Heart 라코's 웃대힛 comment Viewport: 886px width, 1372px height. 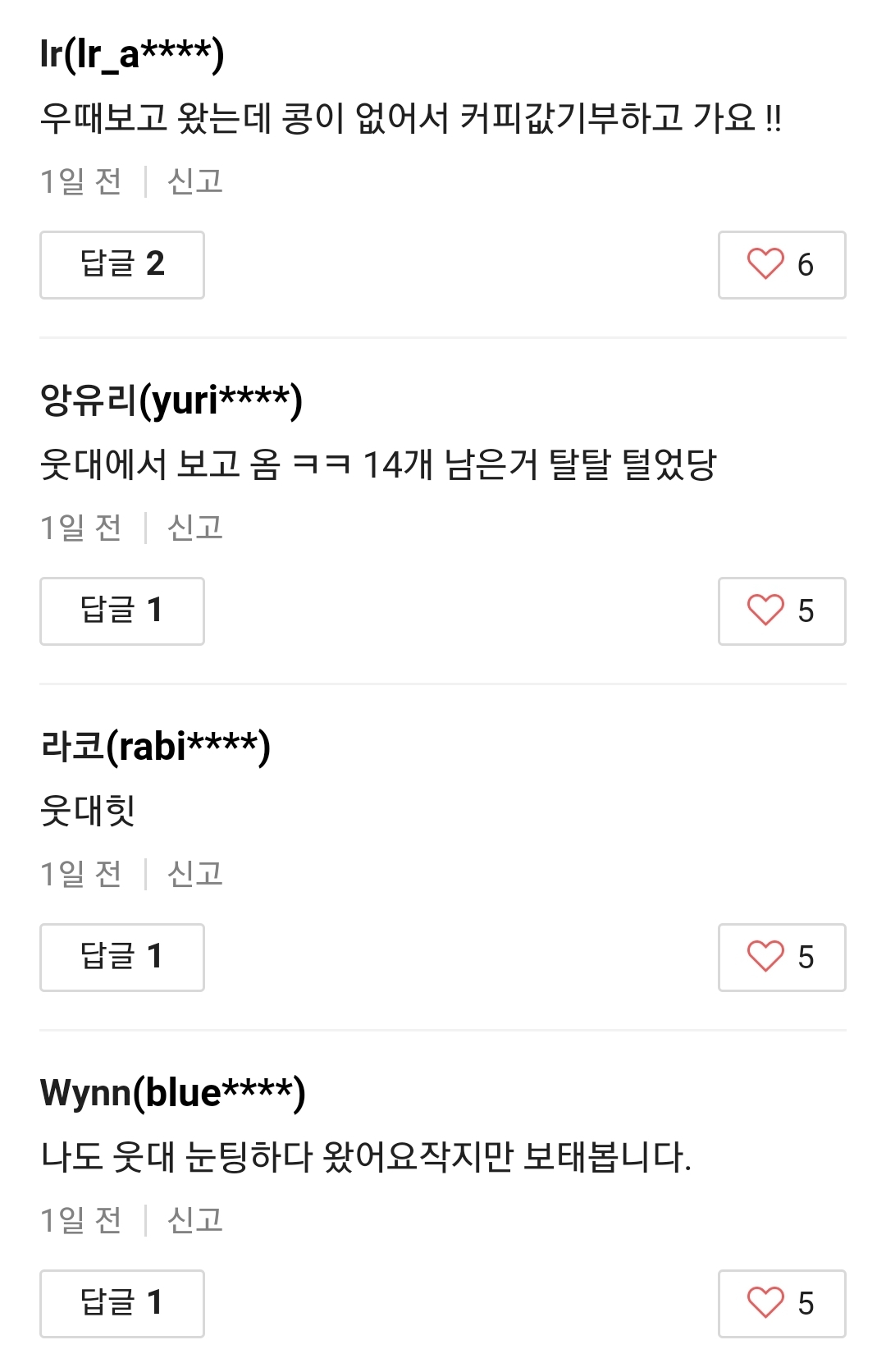coord(781,957)
